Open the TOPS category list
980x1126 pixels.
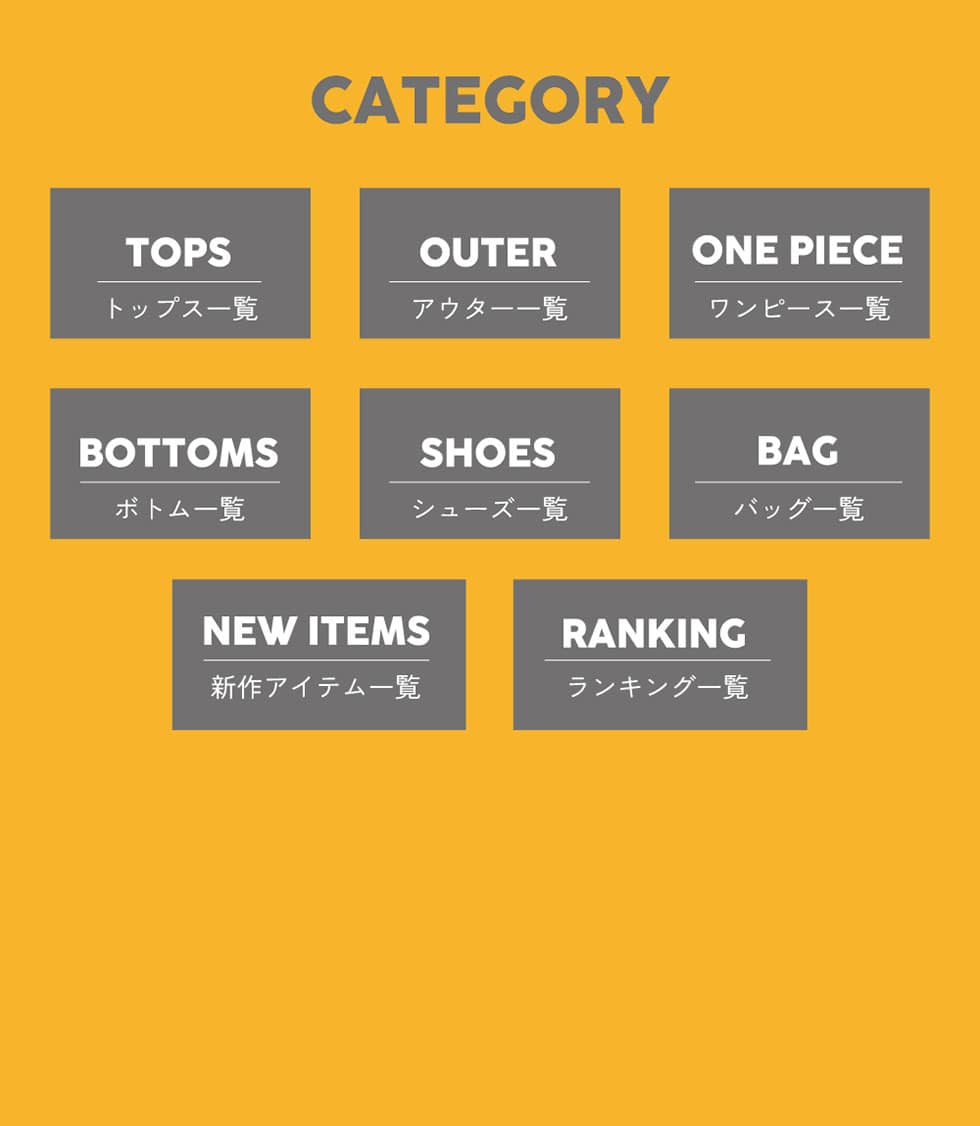pos(180,263)
